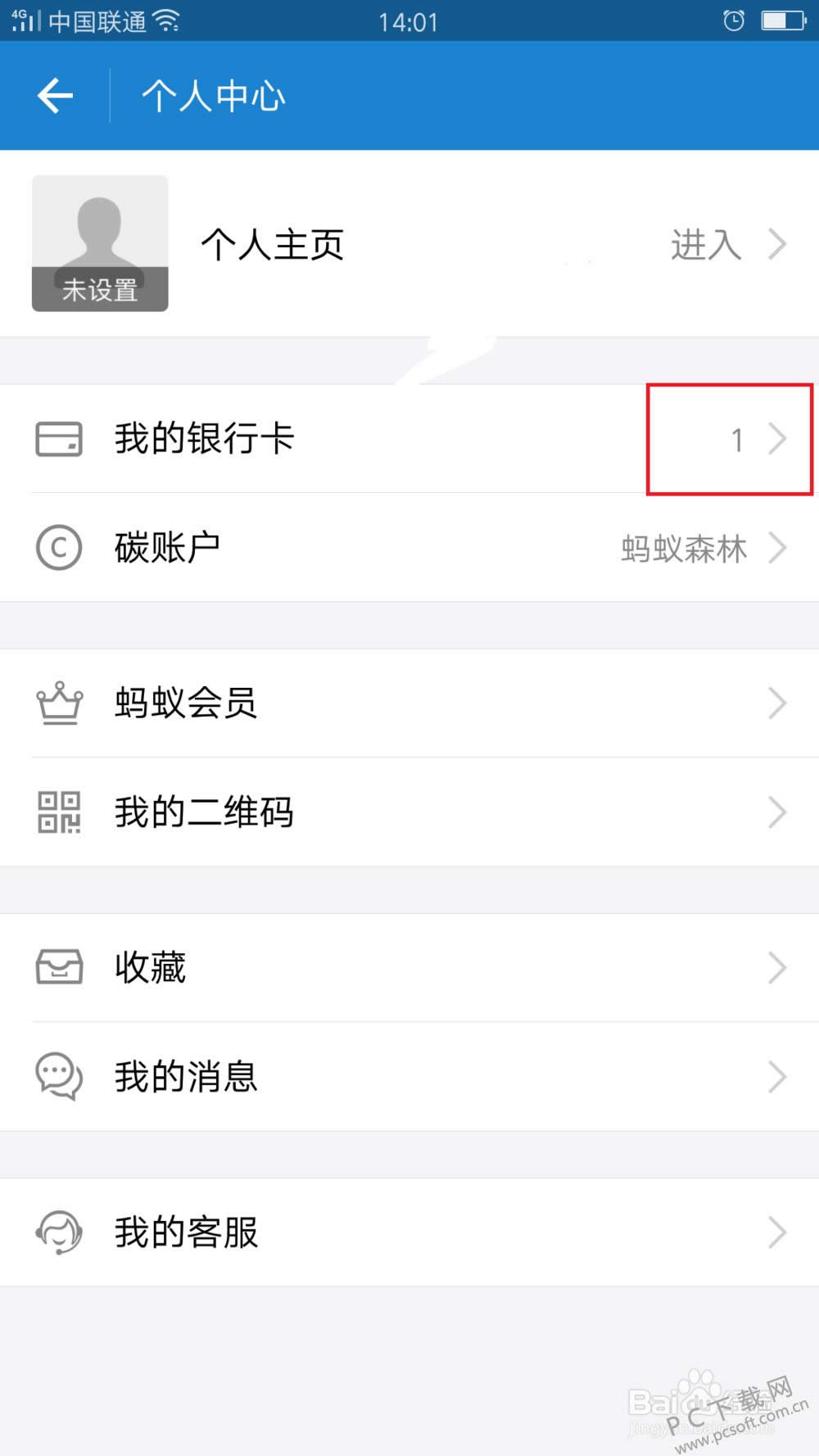Open 蚂蚁森林 via the 碳账户 chevron
Image resolution: width=819 pixels, height=1456 pixels.
click(777, 548)
